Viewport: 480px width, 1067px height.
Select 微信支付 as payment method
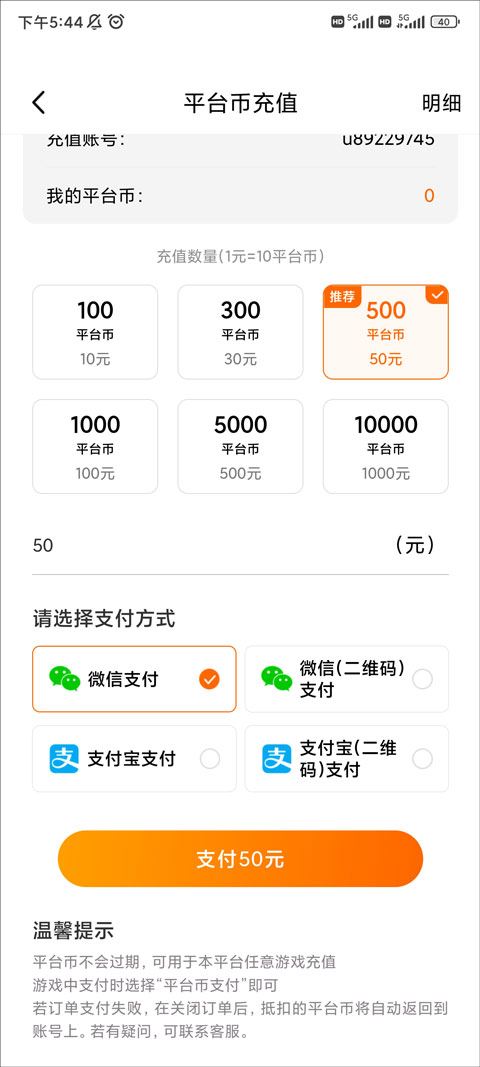(134, 679)
